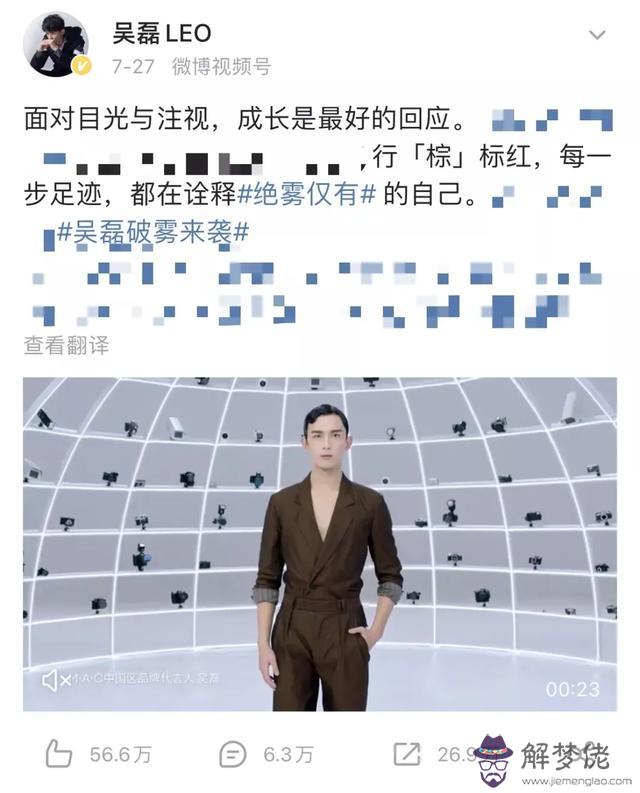
Task: Tap 查看翻译 to translate the post
Action: tap(66, 346)
